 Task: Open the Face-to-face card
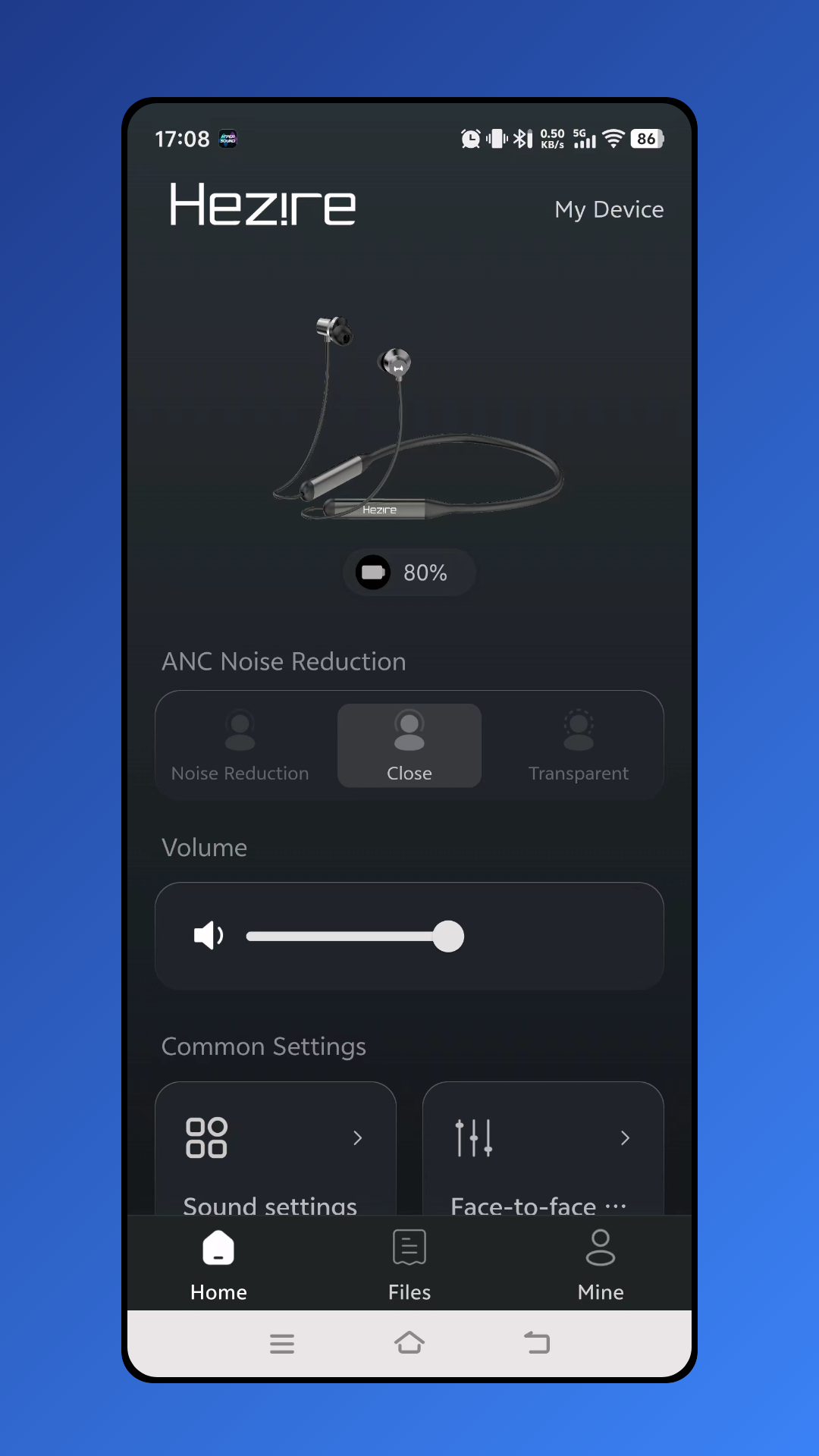coord(543,1149)
